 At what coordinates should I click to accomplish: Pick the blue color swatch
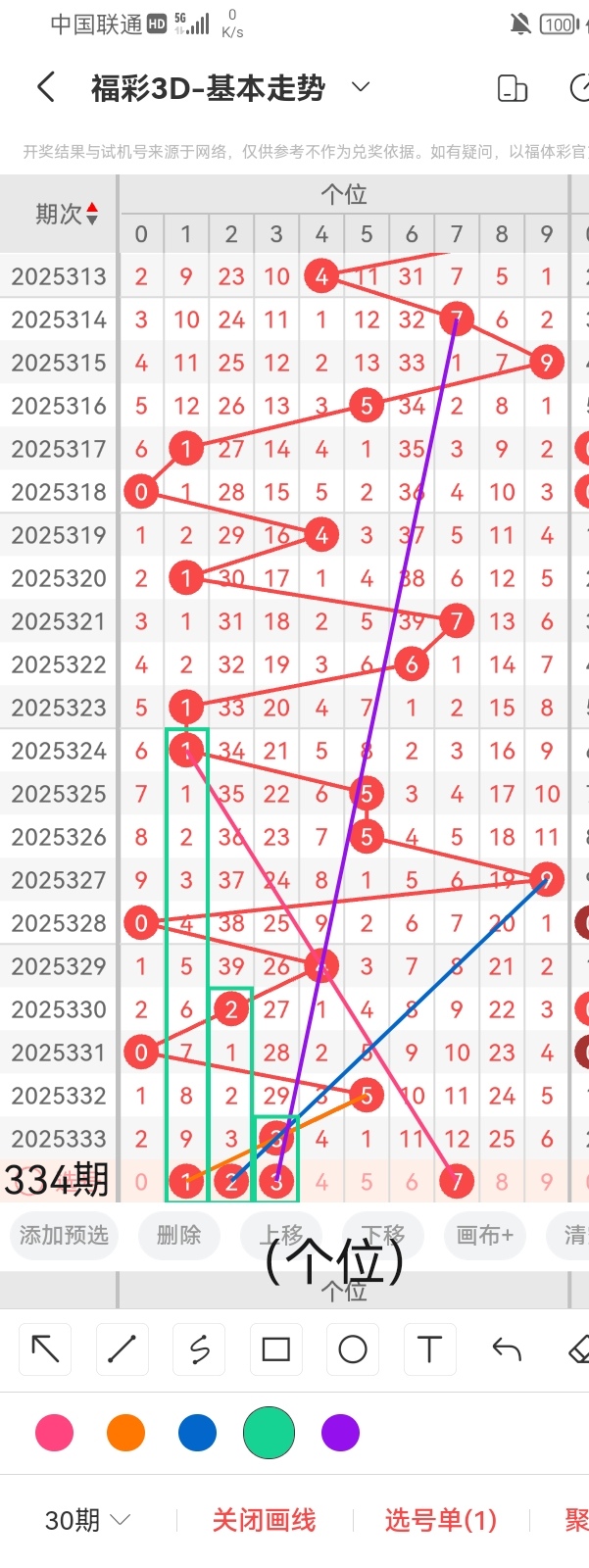pos(197,1433)
